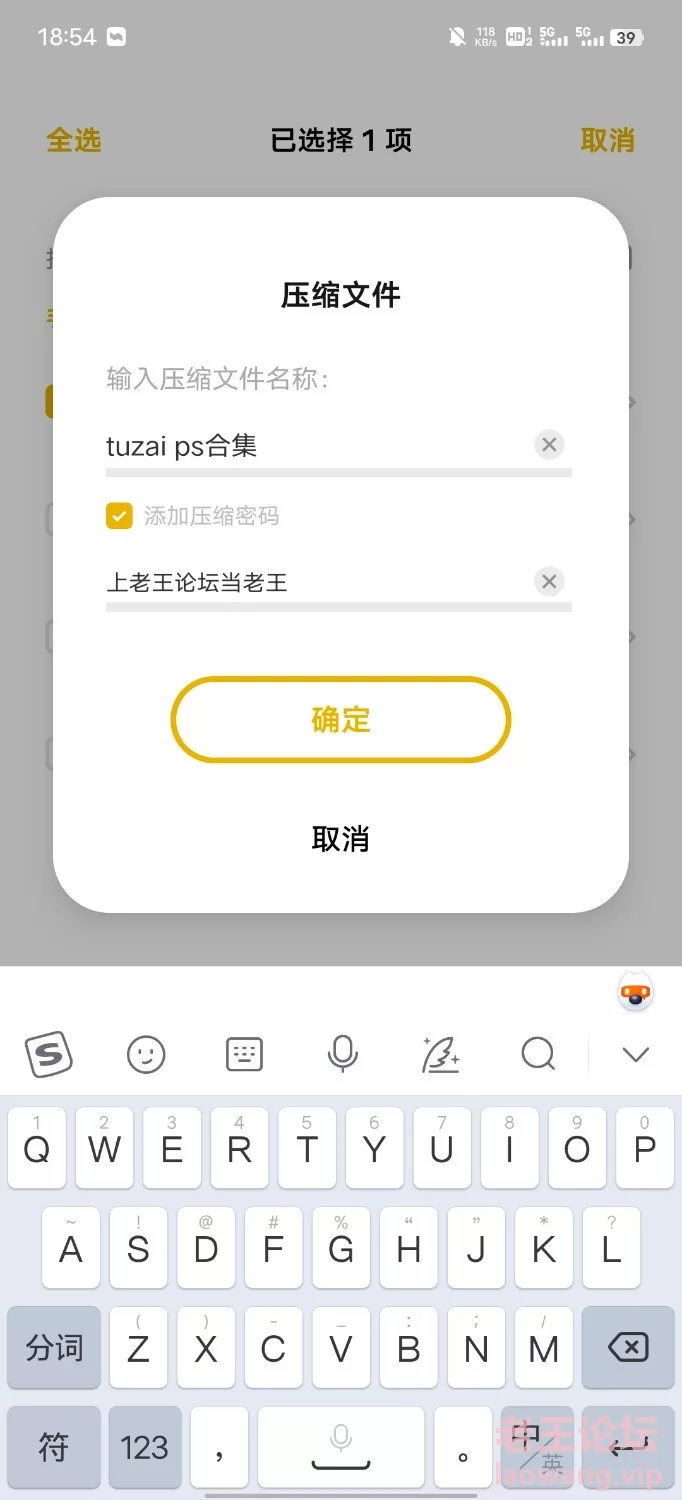Image resolution: width=682 pixels, height=1500 pixels.
Task: Confirm compression with the 确定 button
Action: 341,720
